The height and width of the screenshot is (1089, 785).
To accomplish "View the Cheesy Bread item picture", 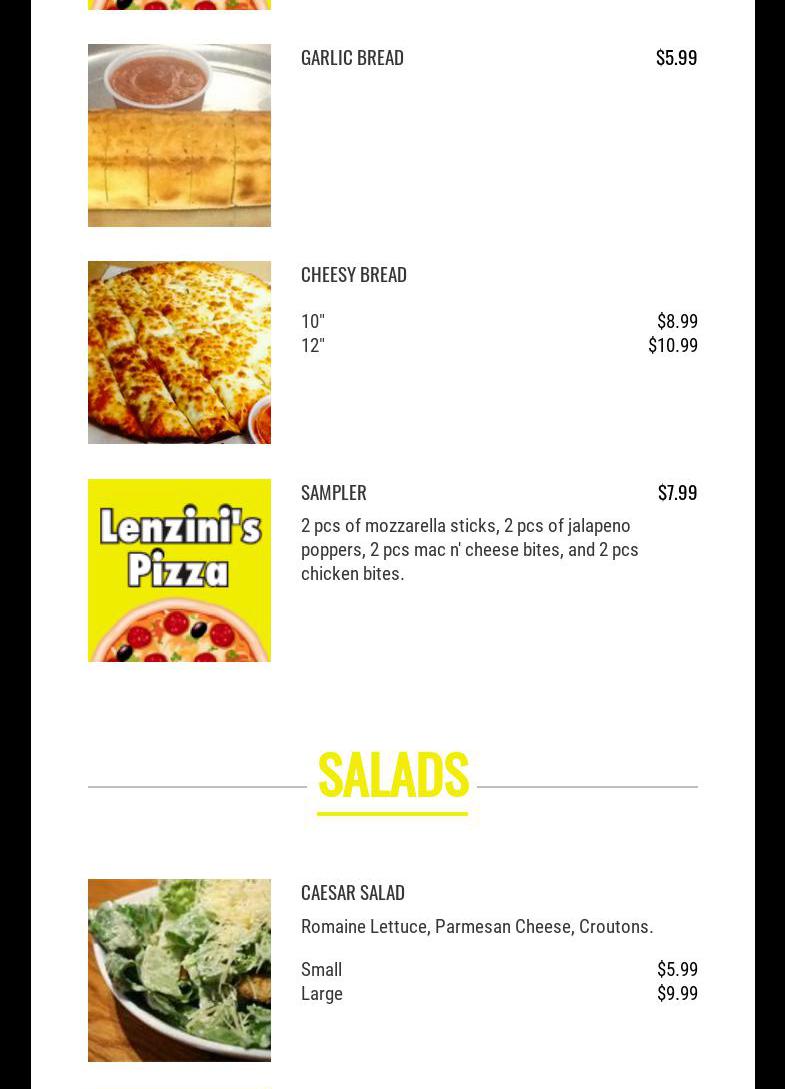I will pyautogui.click(x=179, y=352).
